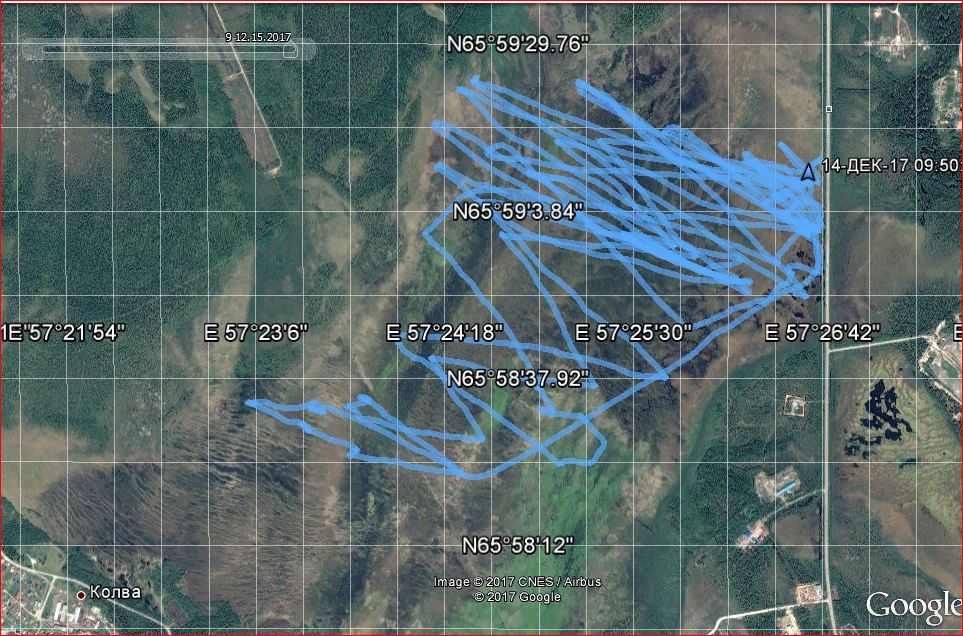Open the 14-ДЕК-17 09:50 track placemark

[x=807, y=172]
